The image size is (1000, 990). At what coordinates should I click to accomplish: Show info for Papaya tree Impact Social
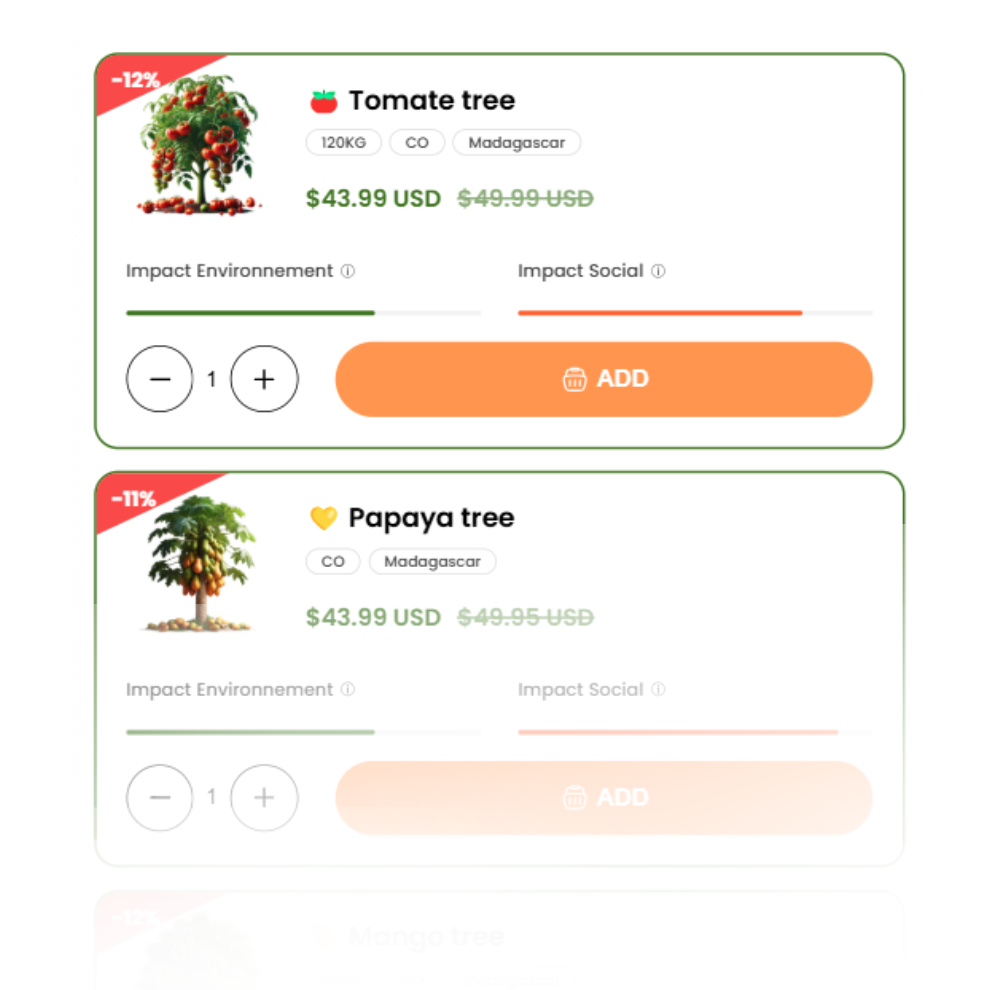658,689
